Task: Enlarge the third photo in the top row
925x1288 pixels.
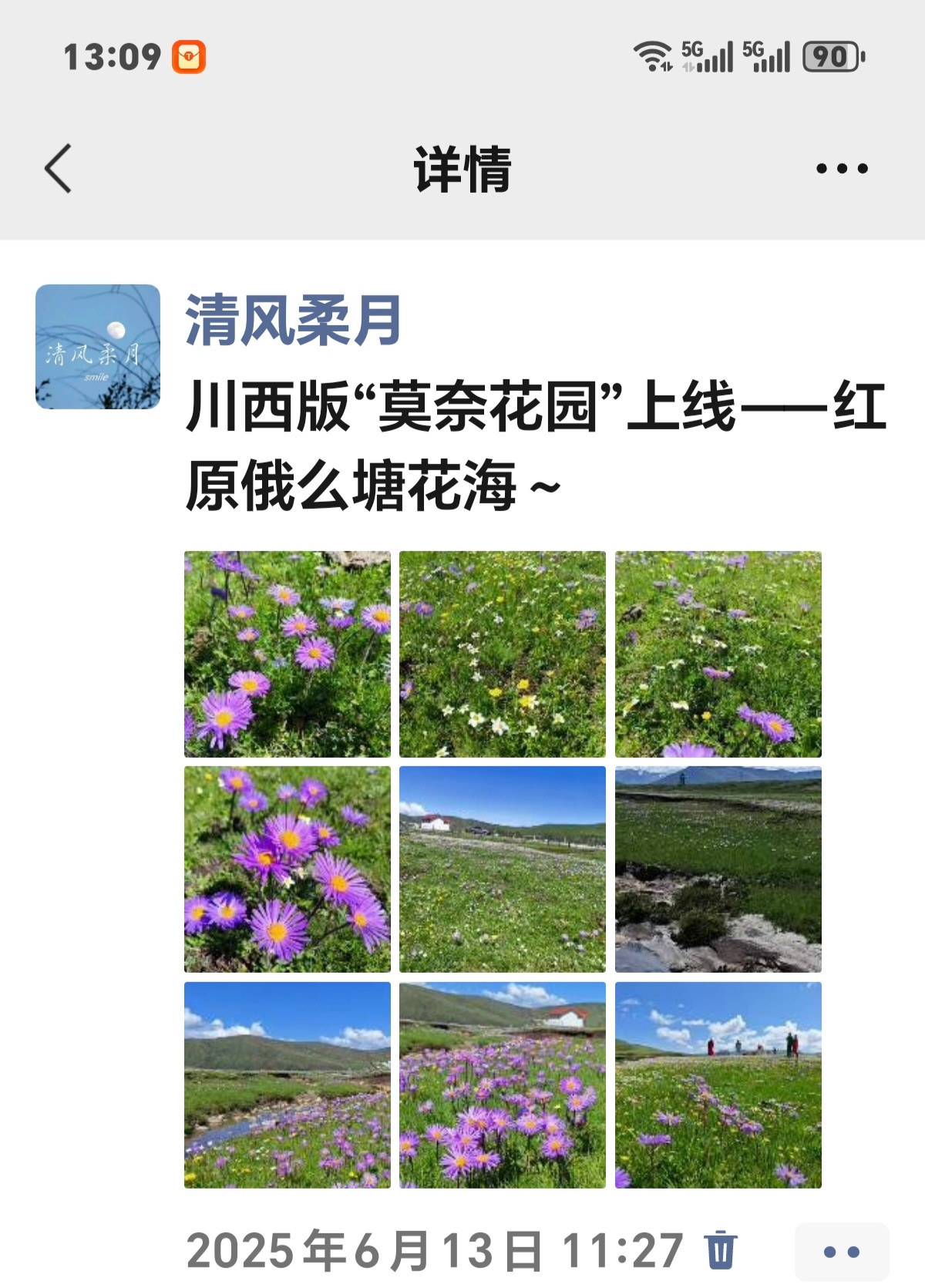Action: click(718, 654)
